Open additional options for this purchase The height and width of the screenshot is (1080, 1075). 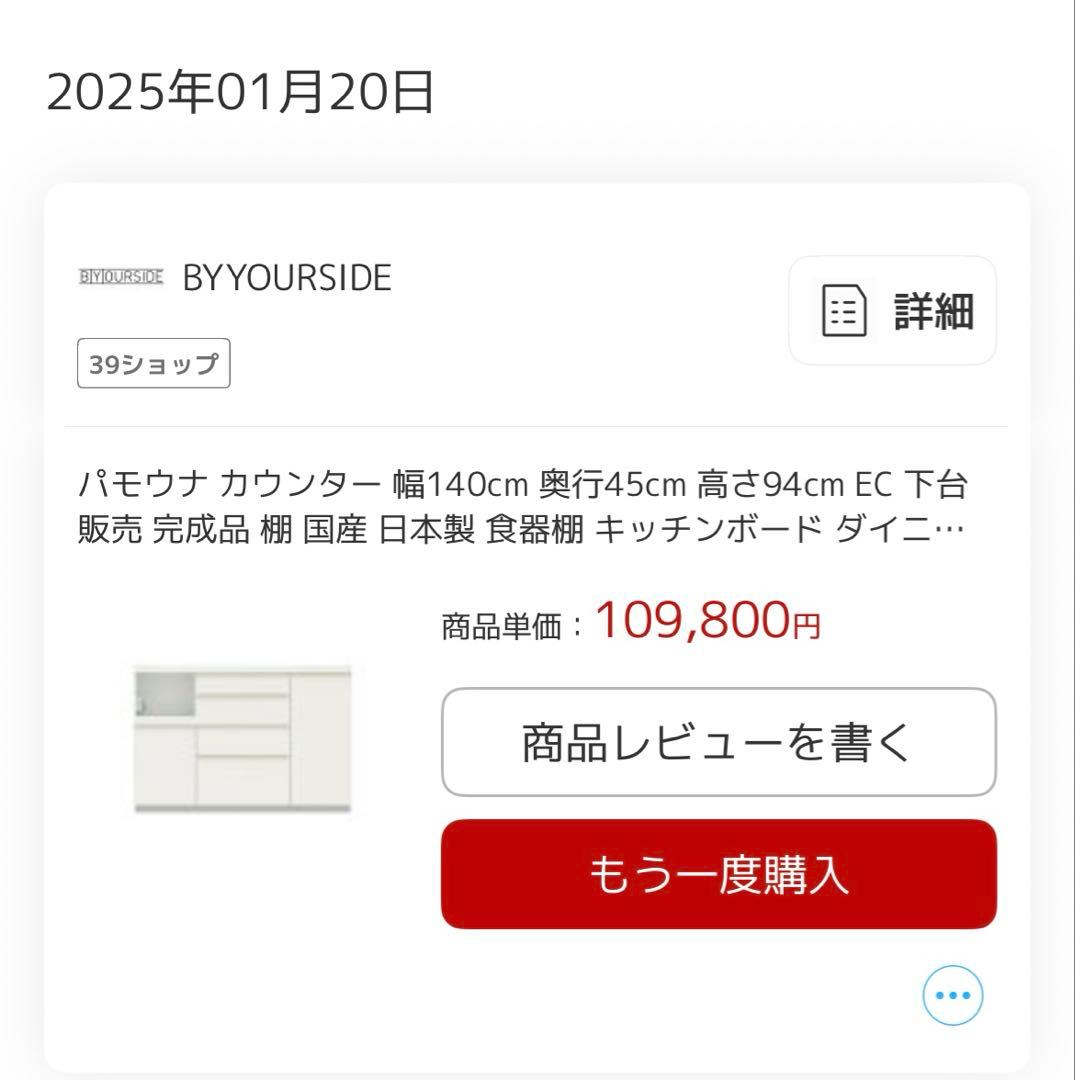(x=952, y=994)
